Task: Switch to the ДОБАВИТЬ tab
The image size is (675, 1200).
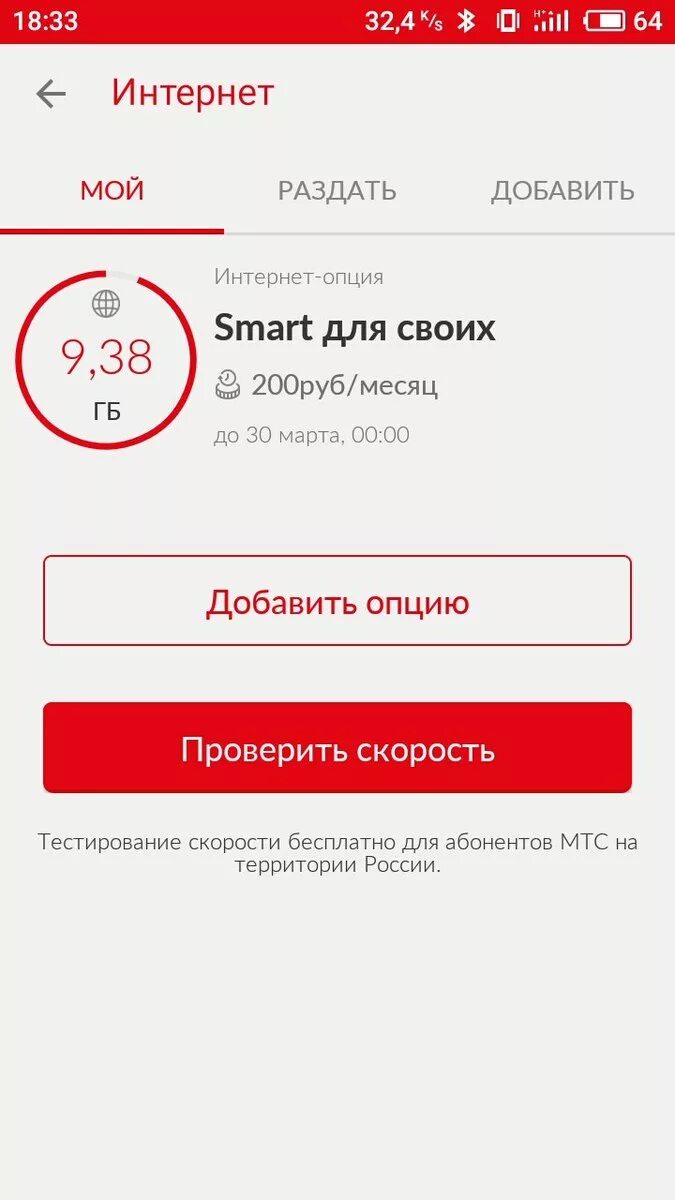Action: click(x=562, y=190)
